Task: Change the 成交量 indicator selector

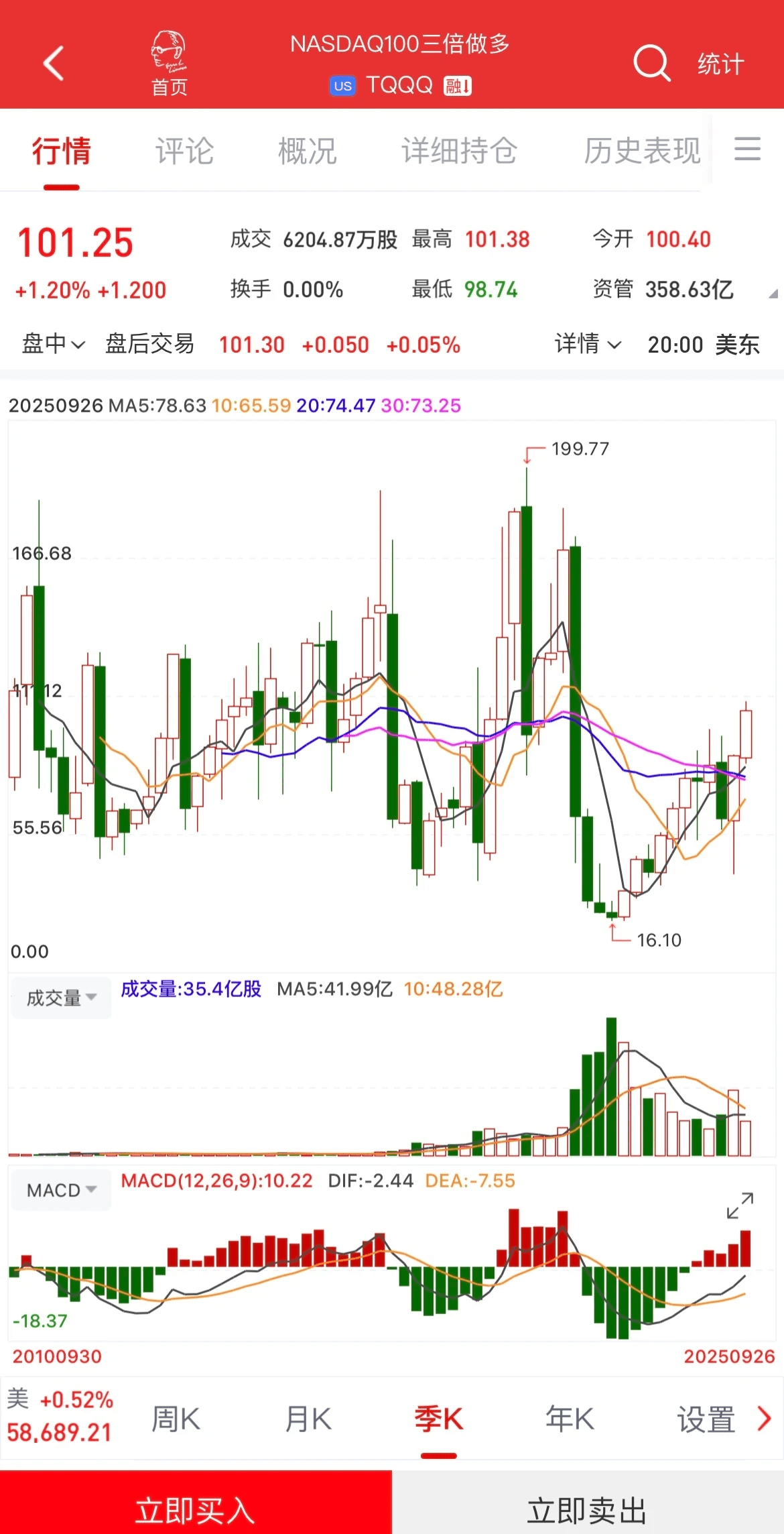Action: point(61,998)
